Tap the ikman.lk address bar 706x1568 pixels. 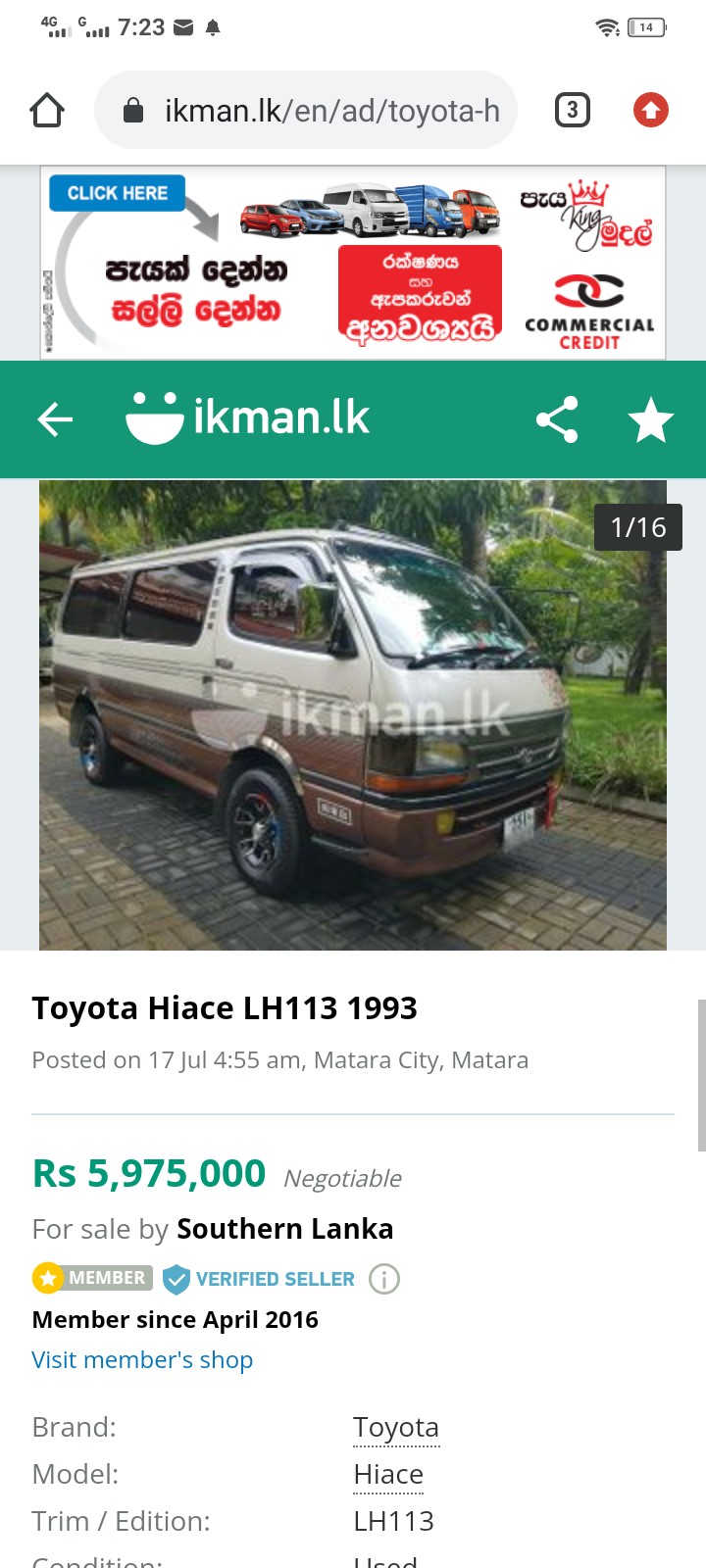tap(305, 111)
